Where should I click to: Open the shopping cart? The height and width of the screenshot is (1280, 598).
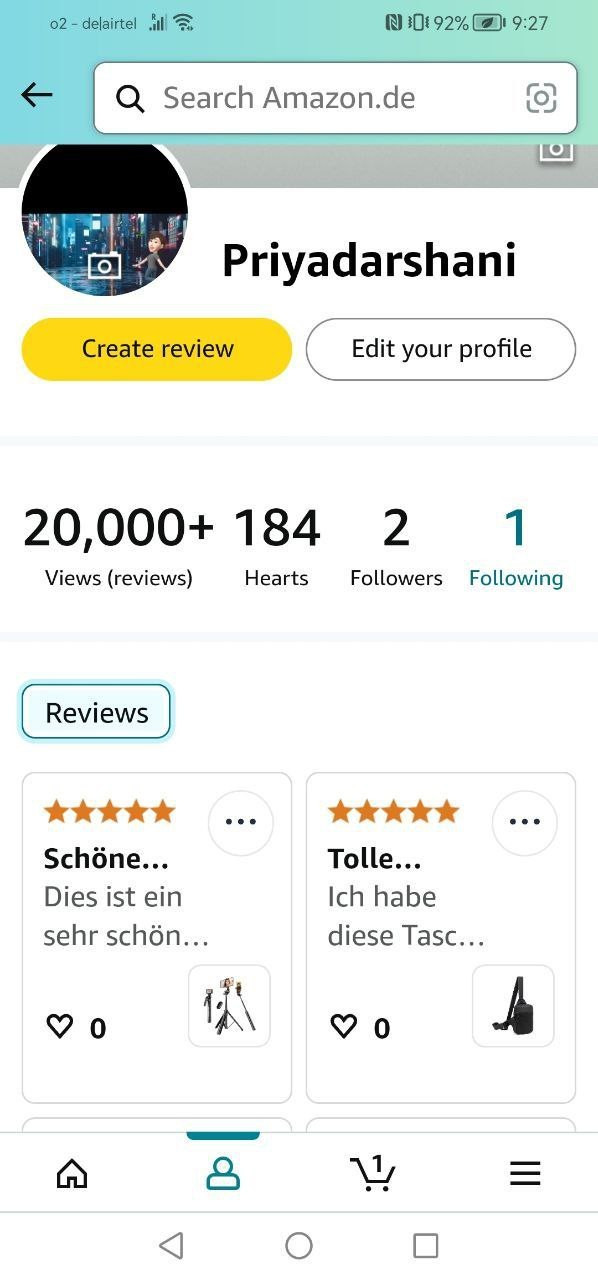pos(373,1173)
